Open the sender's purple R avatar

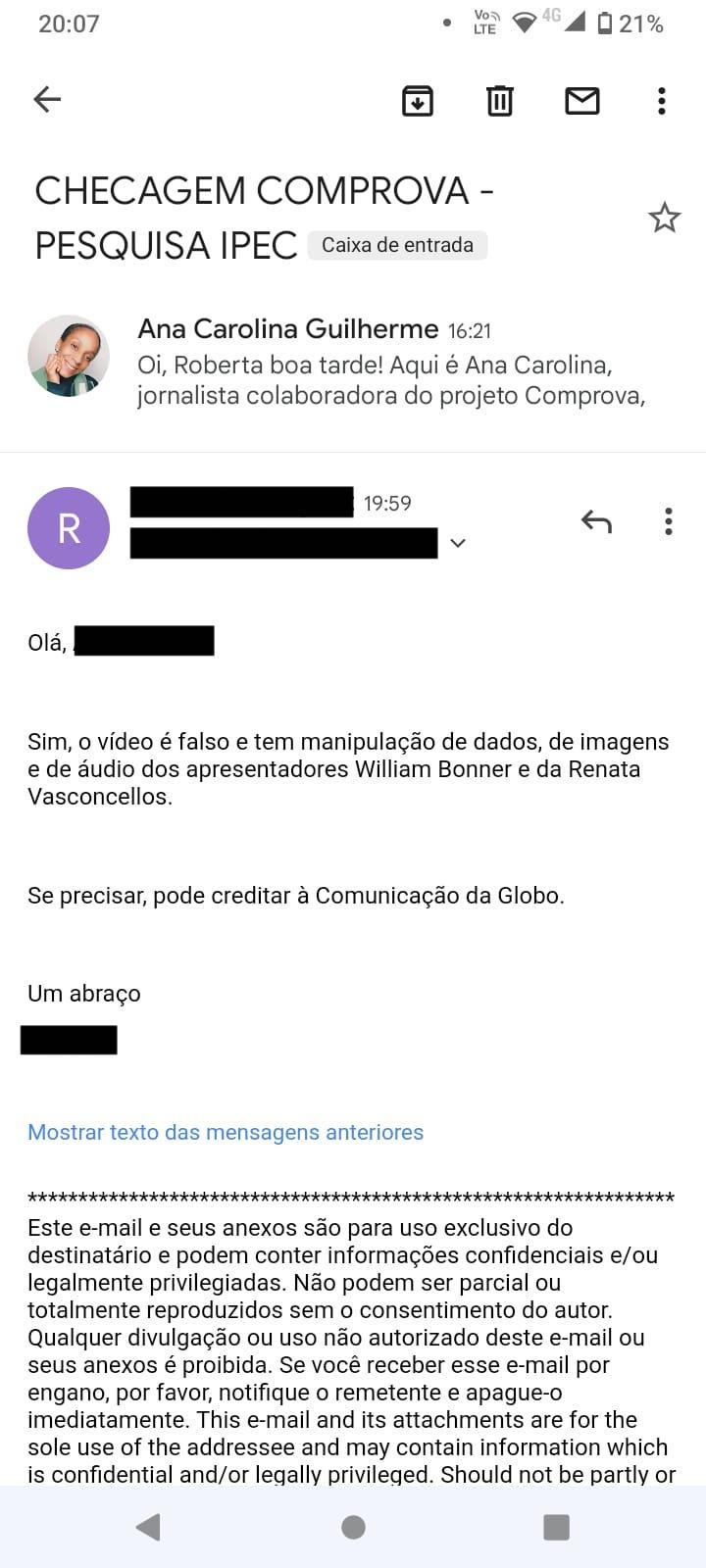pos(69,528)
